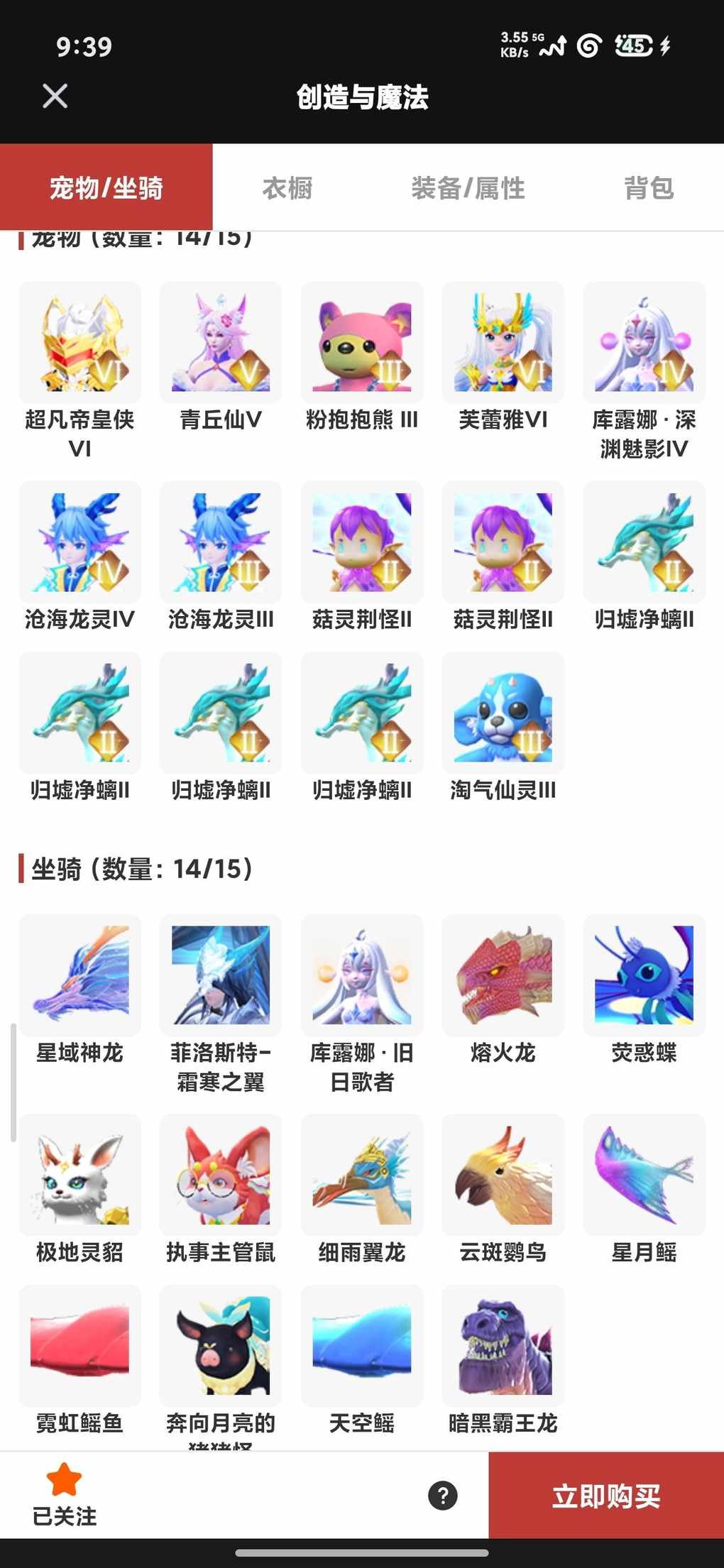This screenshot has width=724, height=1568.
Task: Open pet 超凡帝皇侠VI
Action: coord(79,344)
